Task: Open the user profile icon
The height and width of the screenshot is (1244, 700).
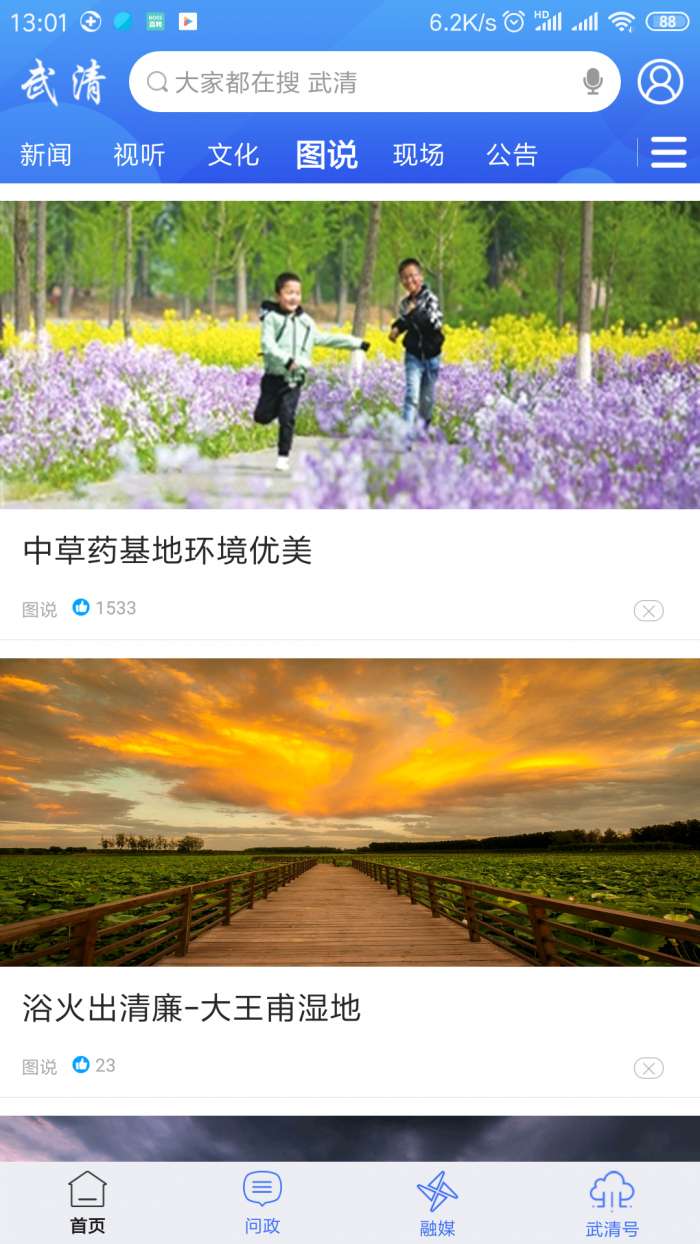Action: click(x=660, y=82)
